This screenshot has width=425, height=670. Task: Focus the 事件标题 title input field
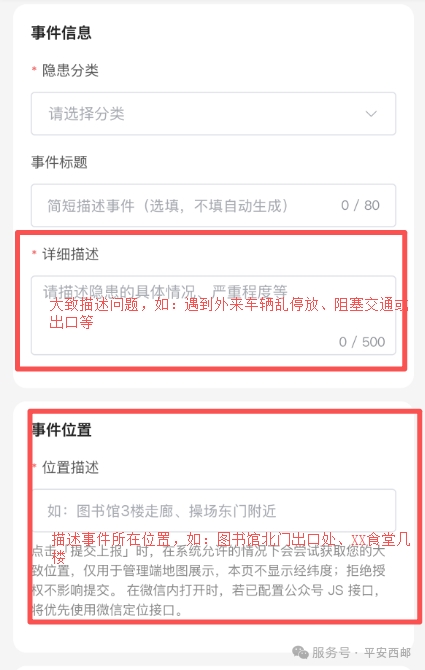coord(213,206)
